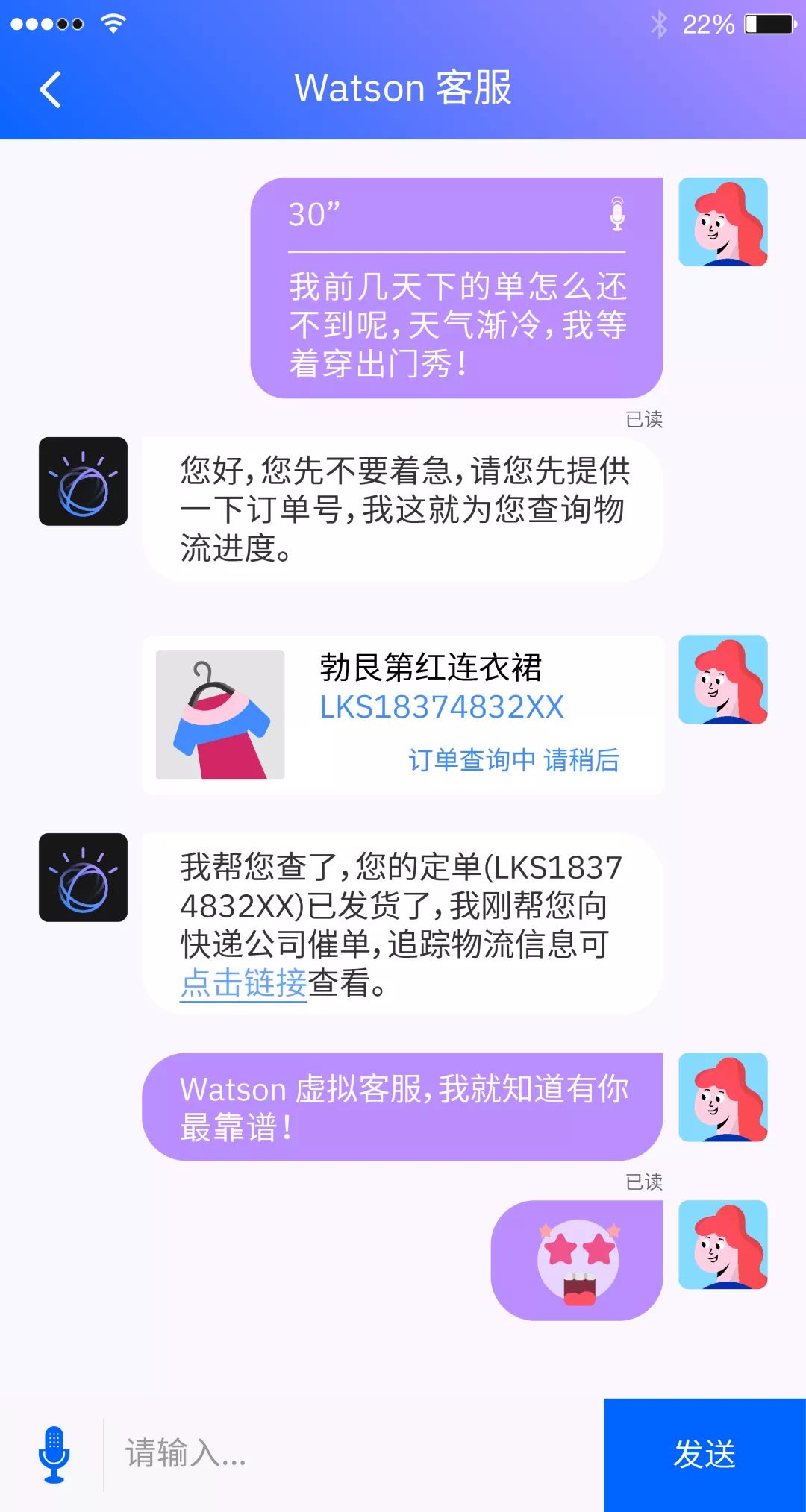Image resolution: width=806 pixels, height=1512 pixels.
Task: Open the Watson assistant avatar icon
Action: 82,481
